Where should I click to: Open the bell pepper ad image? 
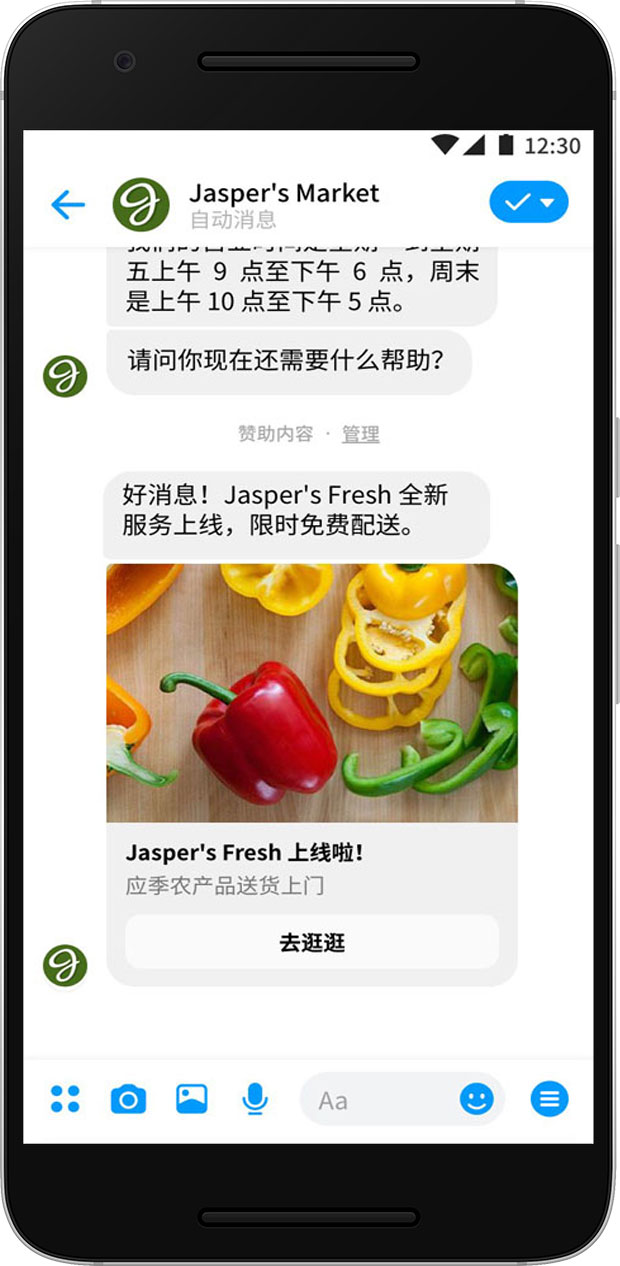[x=312, y=692]
